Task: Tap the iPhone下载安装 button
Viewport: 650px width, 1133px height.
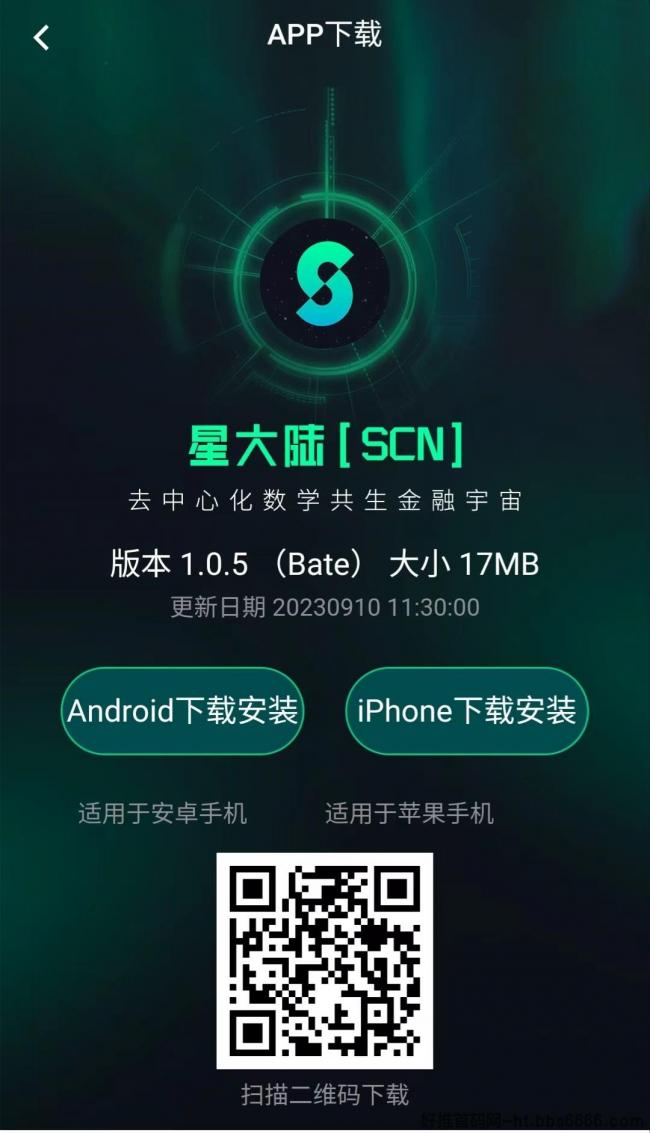Action: (x=467, y=711)
